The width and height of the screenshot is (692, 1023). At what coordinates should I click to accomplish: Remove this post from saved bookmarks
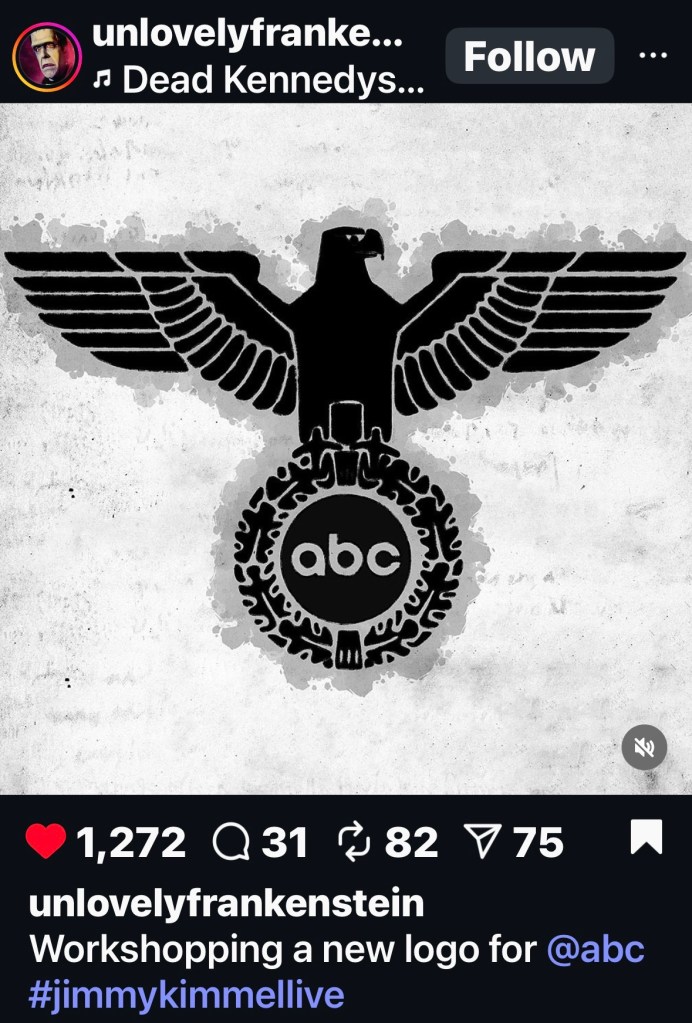[x=646, y=838]
